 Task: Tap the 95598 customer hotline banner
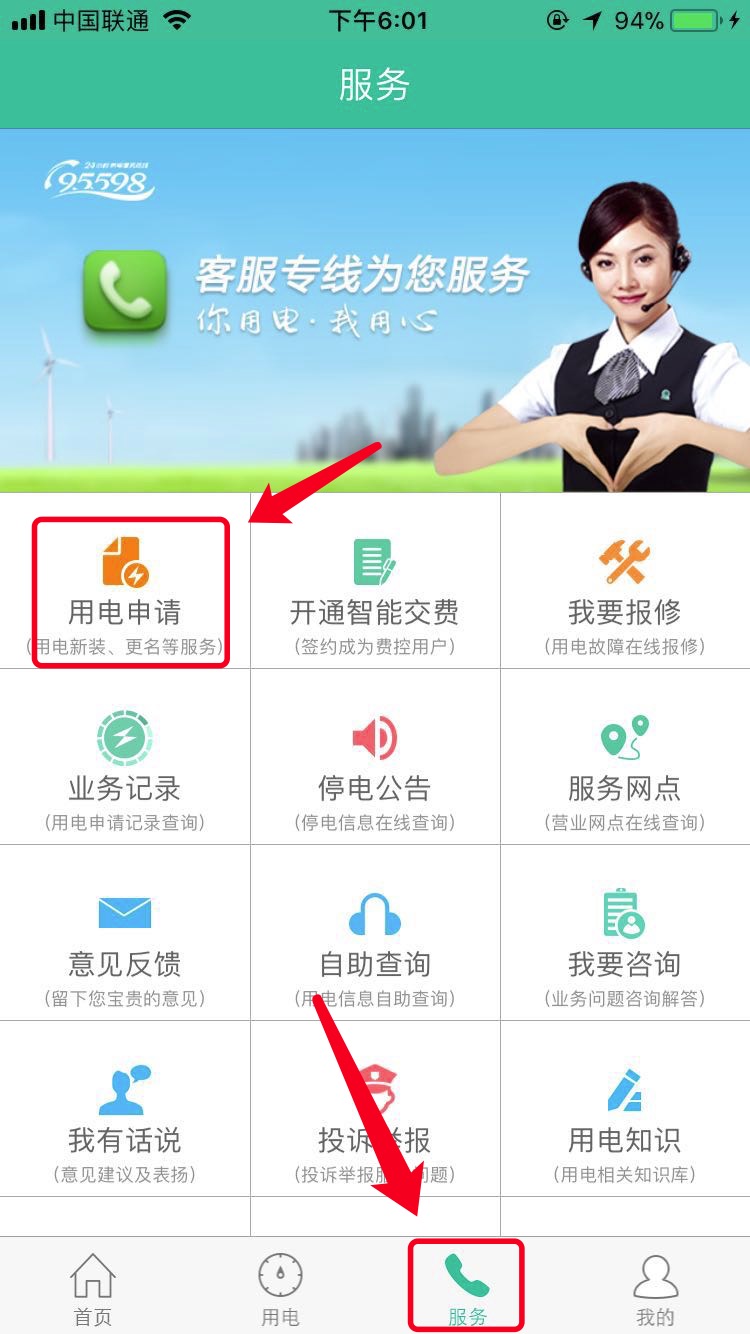point(375,310)
